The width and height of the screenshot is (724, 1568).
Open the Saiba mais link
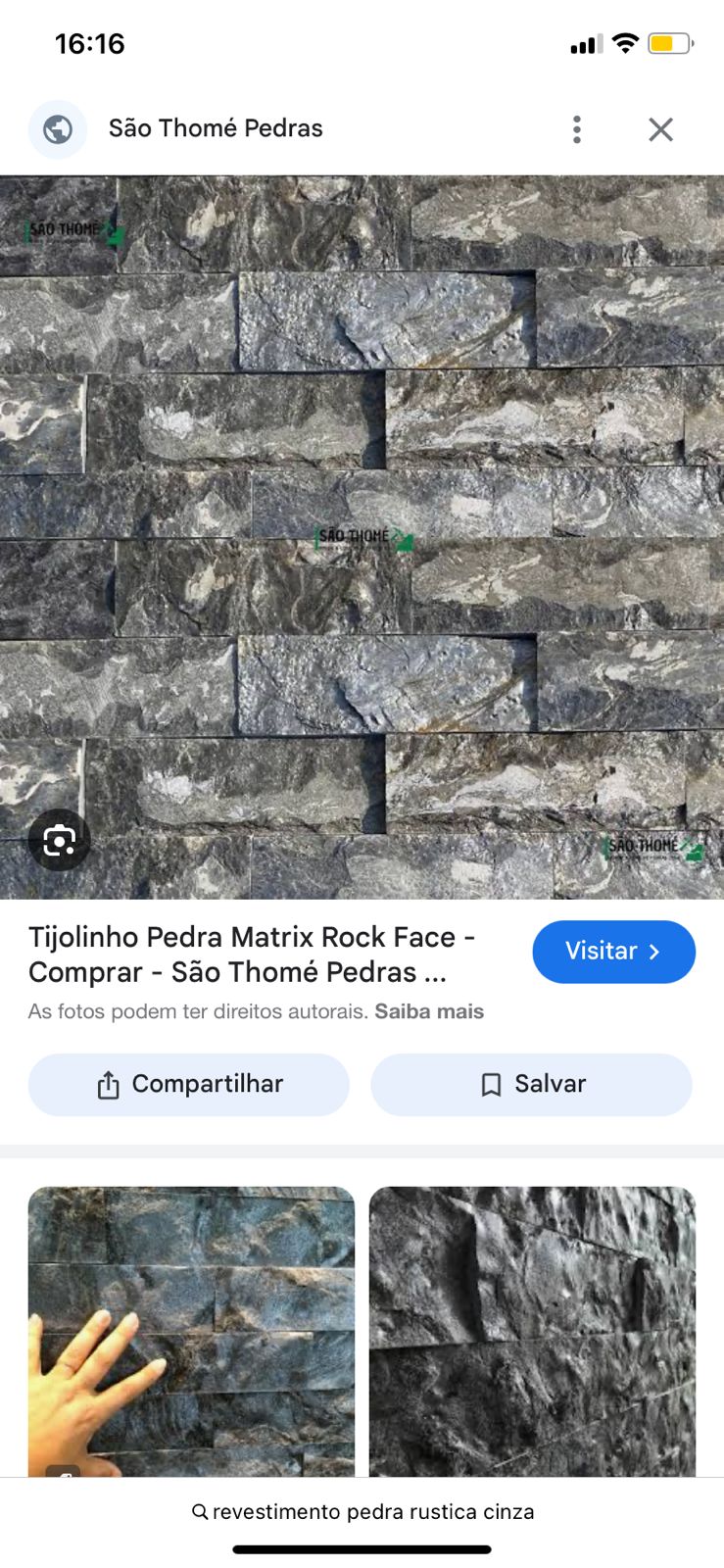pos(429,1011)
